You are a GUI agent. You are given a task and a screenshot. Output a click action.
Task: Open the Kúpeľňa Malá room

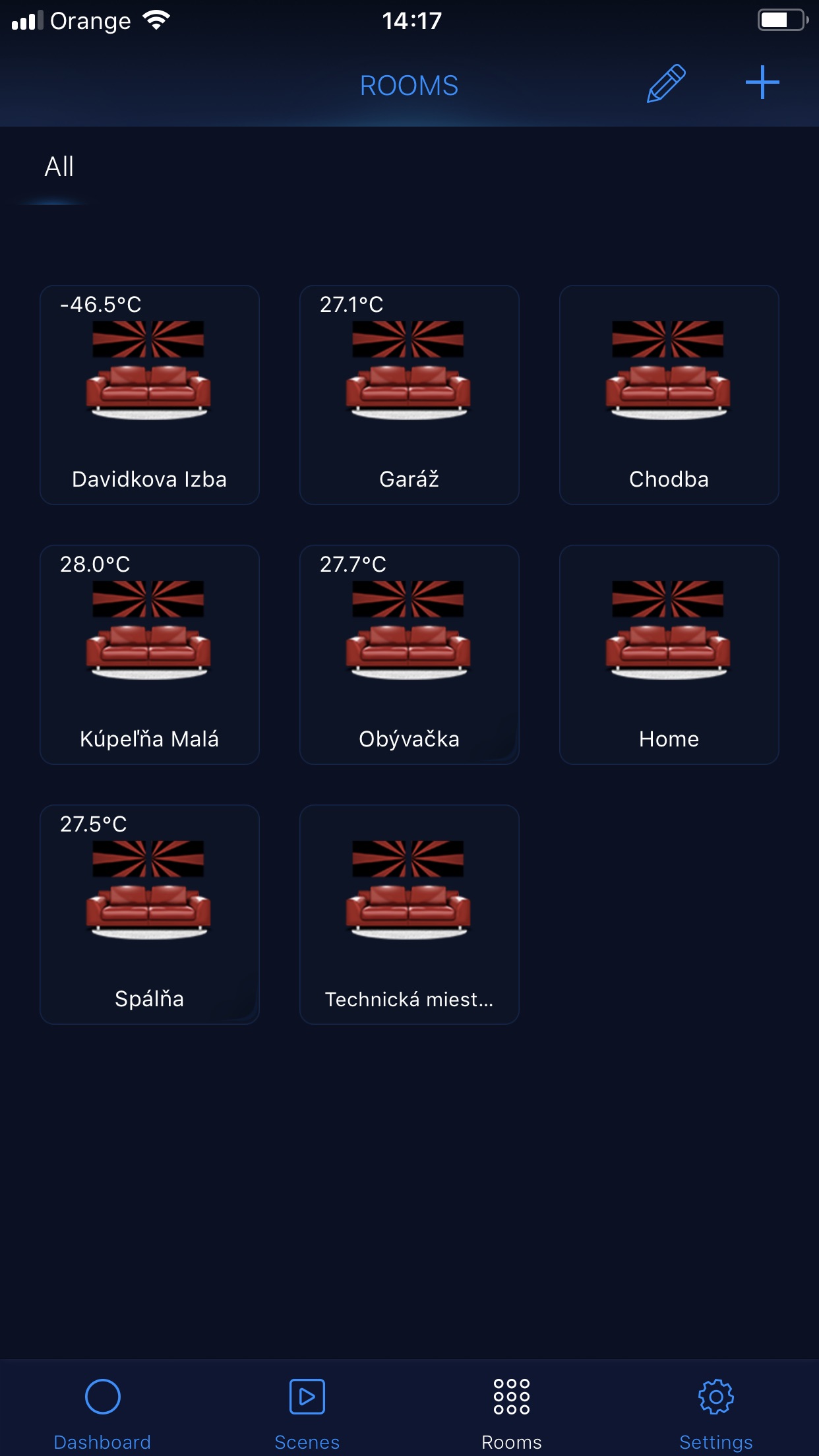(x=150, y=655)
